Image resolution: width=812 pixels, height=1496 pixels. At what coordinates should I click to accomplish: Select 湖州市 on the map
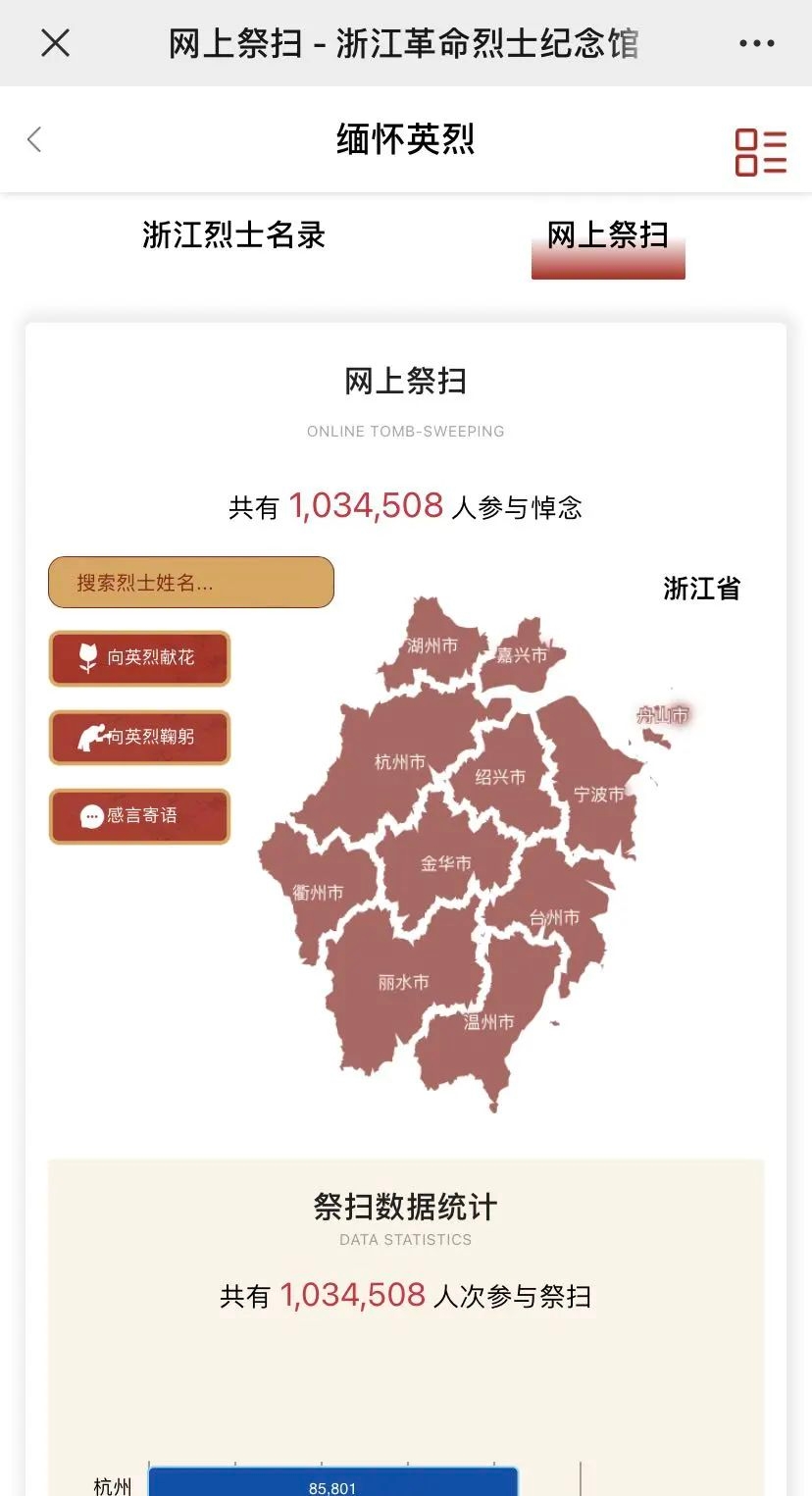(x=432, y=645)
